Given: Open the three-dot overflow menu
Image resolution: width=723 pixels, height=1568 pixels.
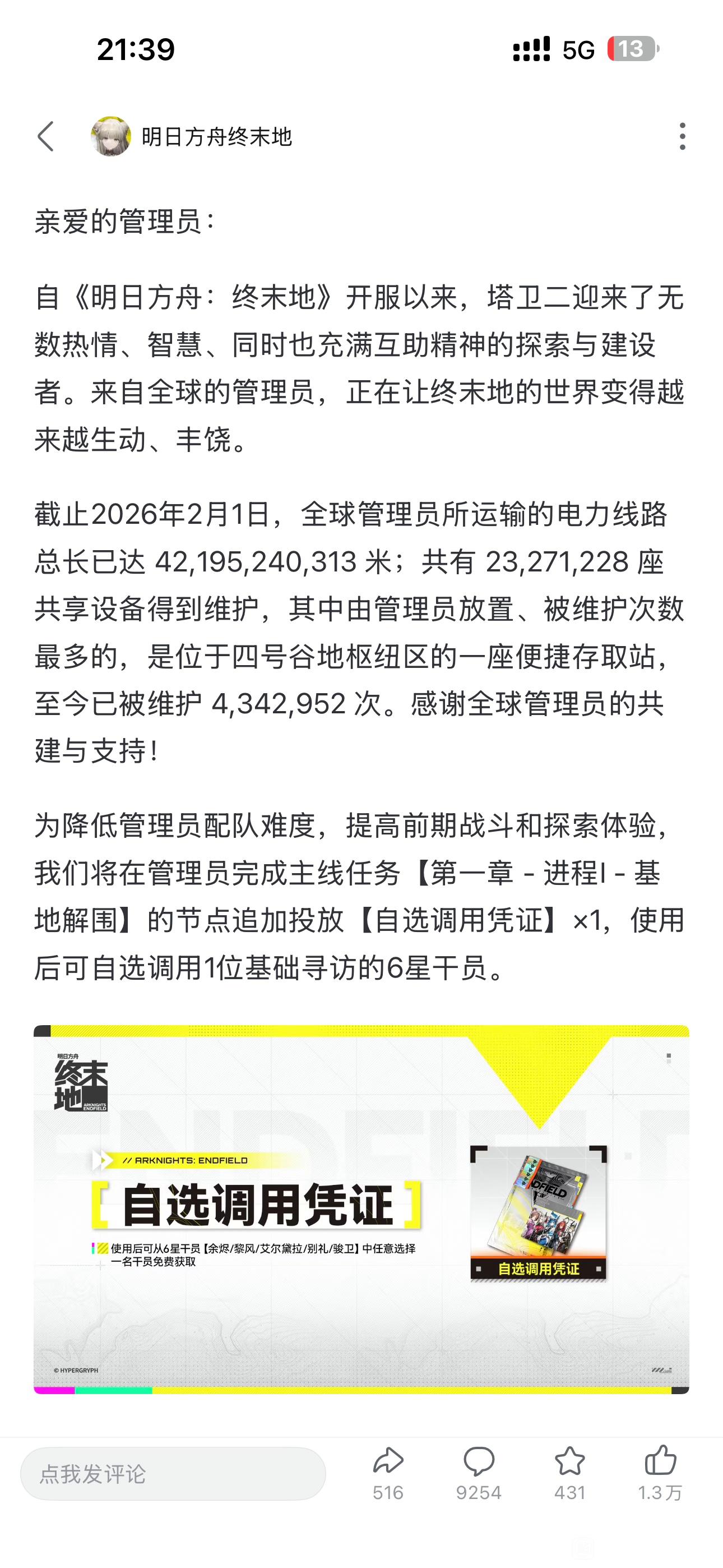Looking at the screenshot, I should point(682,136).
